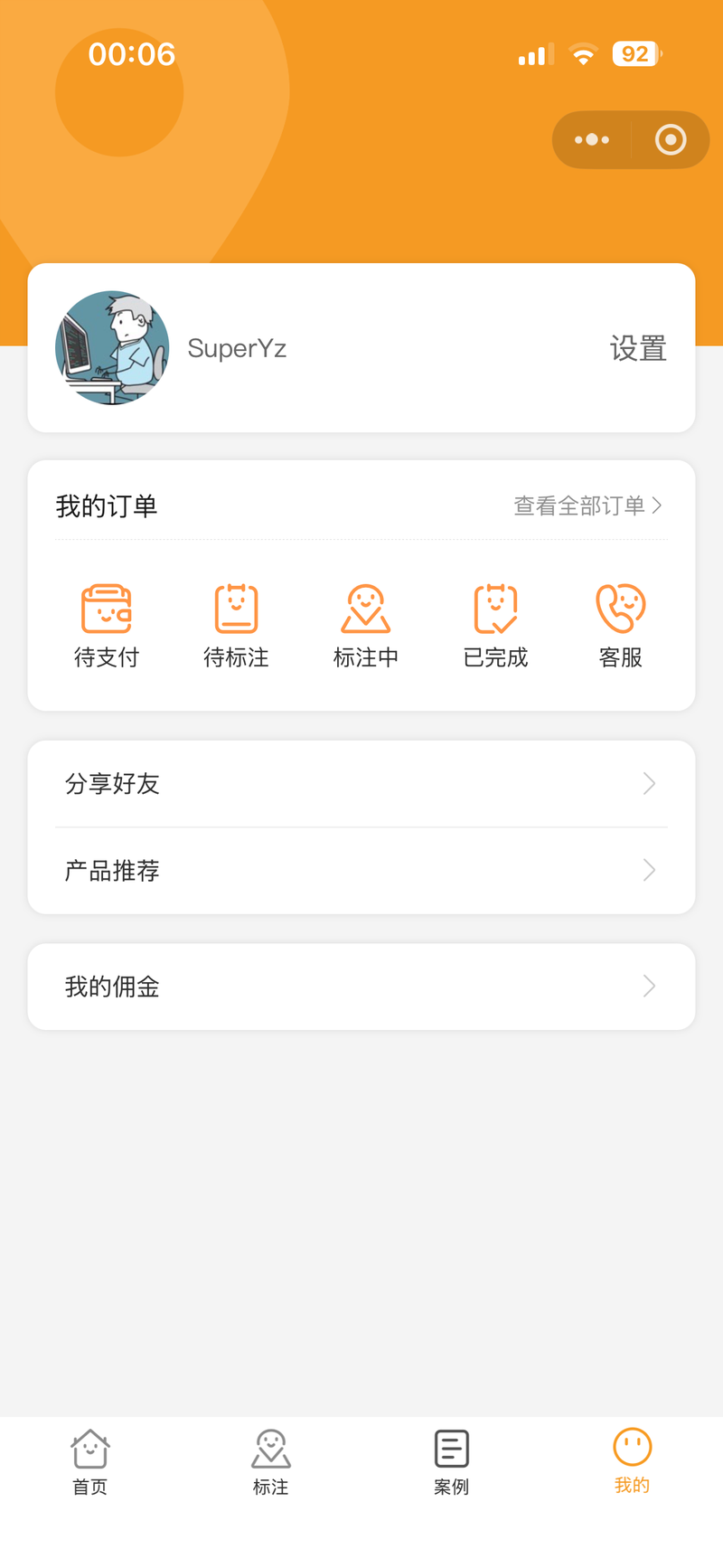Image resolution: width=723 pixels, height=1568 pixels.
Task: Contact 客服 customer service
Action: click(620, 626)
